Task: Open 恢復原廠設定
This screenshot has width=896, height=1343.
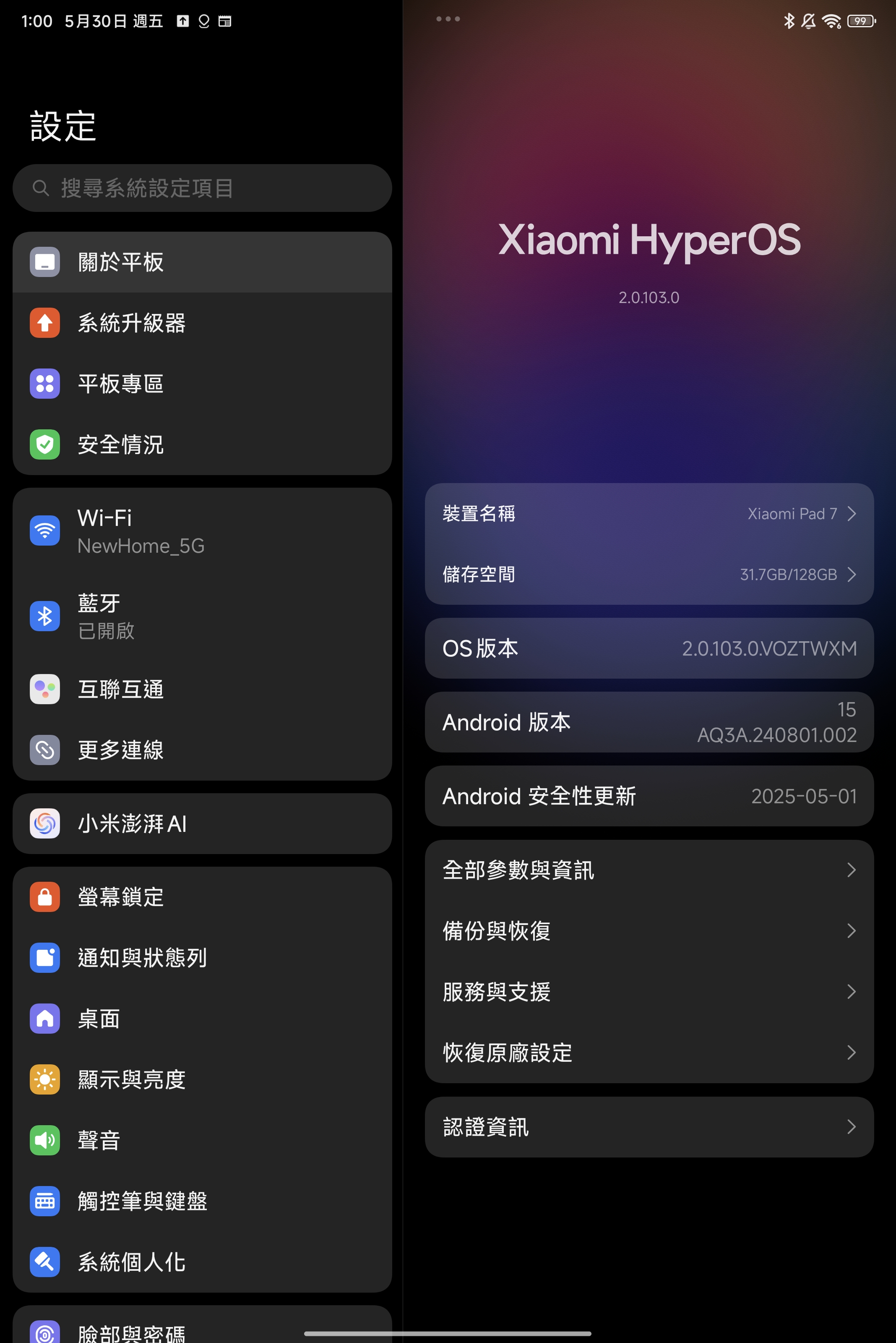Action: point(649,1052)
